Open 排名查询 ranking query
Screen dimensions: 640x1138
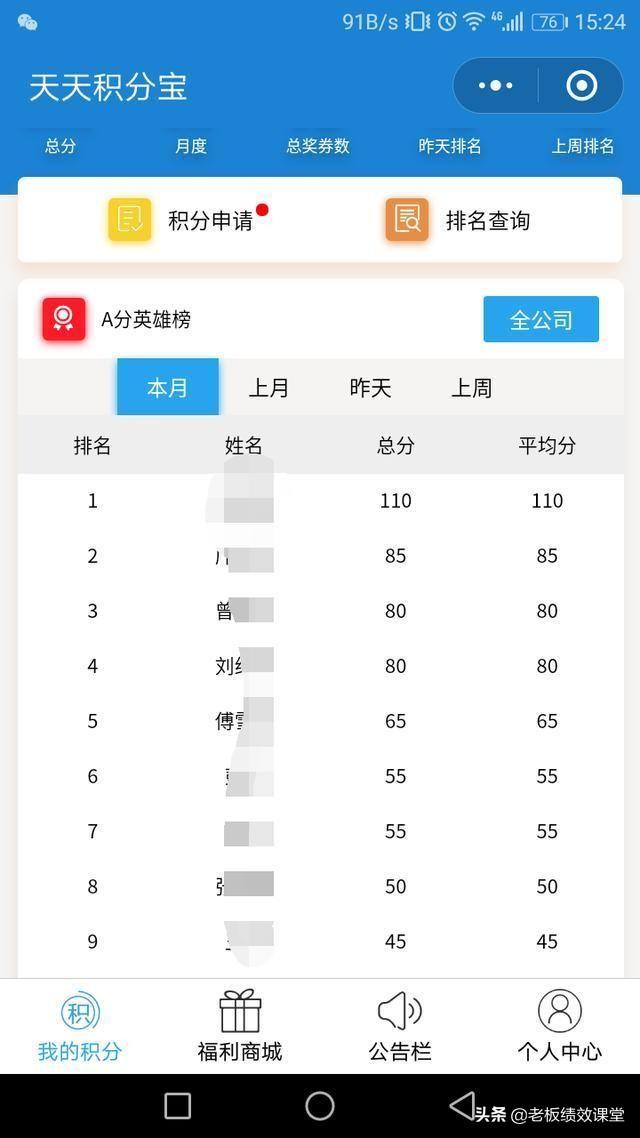(x=459, y=220)
